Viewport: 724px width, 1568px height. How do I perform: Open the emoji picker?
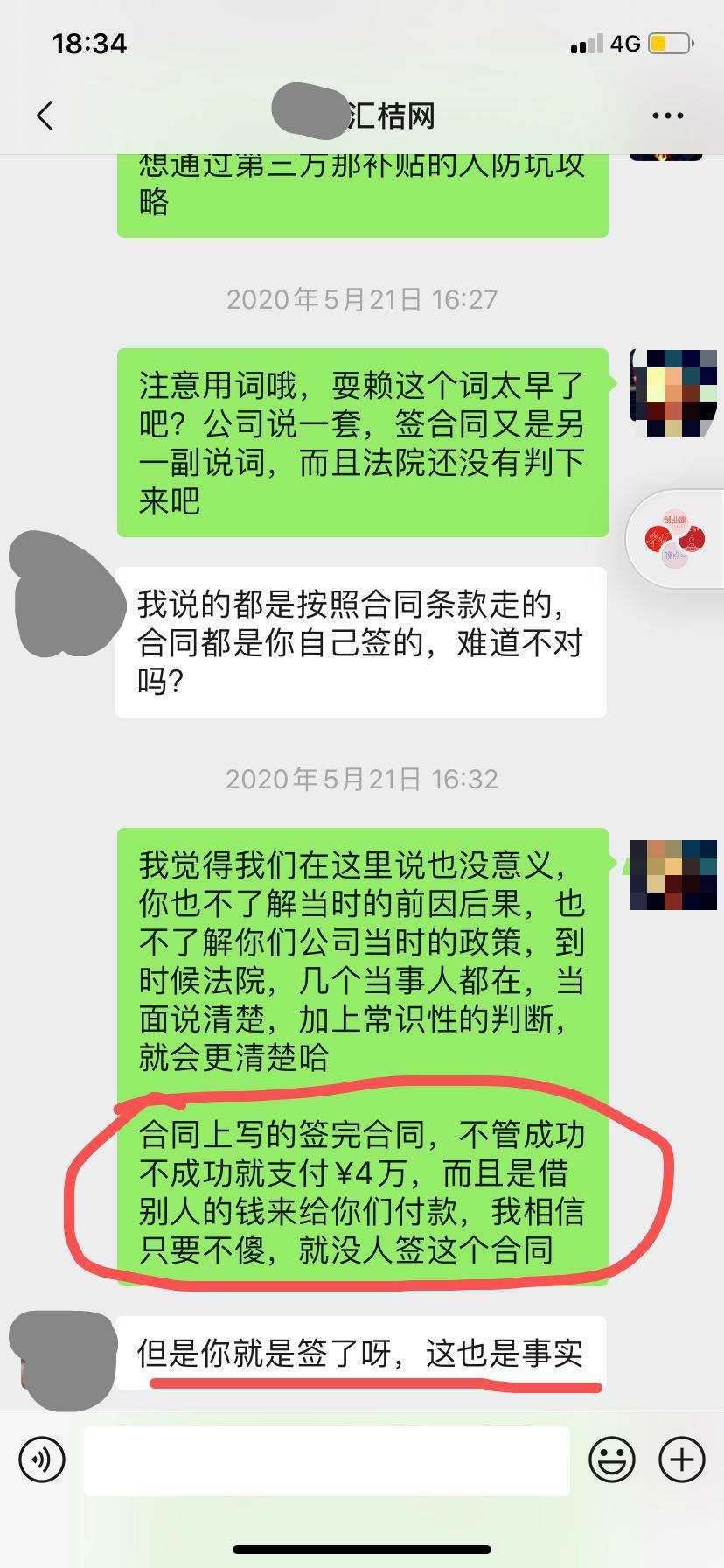[x=611, y=1459]
